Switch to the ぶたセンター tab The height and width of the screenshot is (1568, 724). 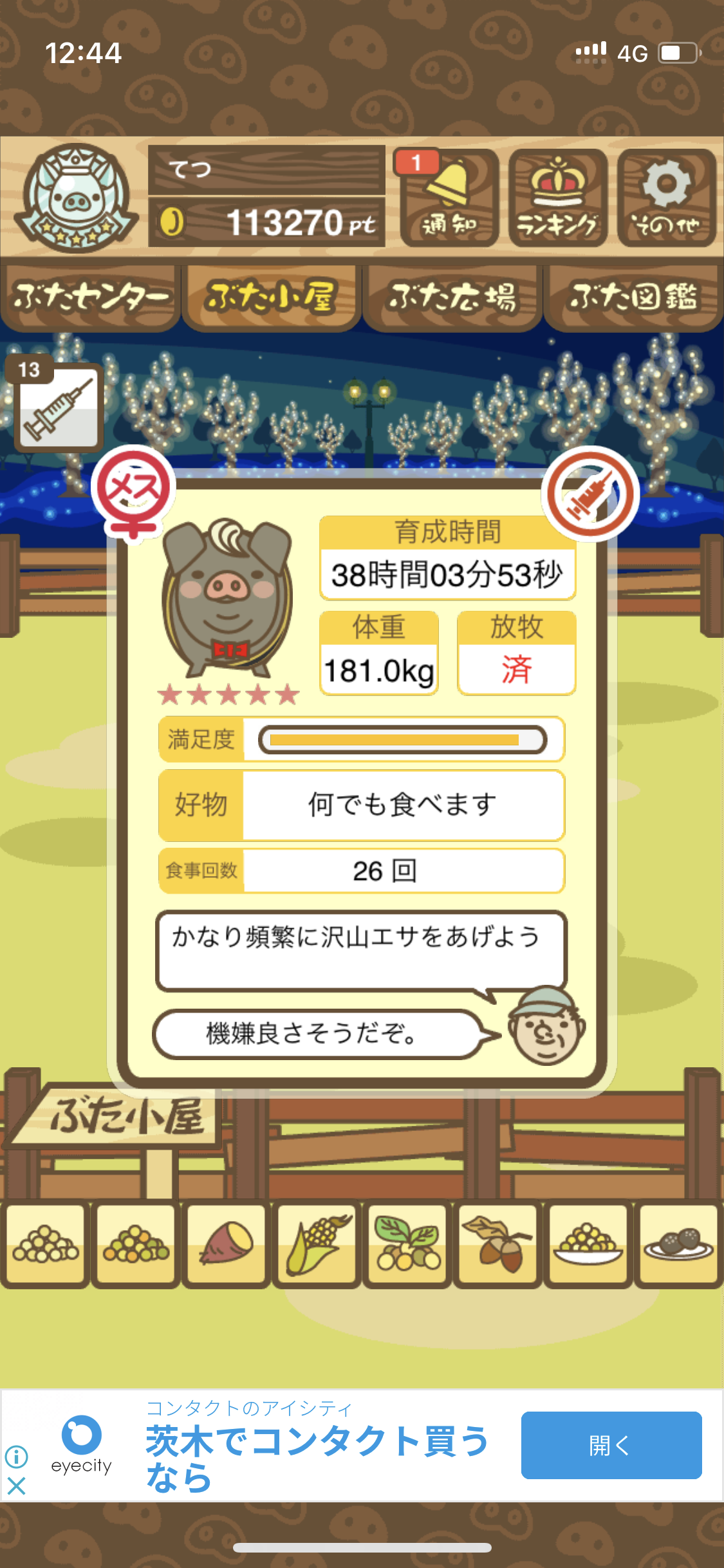point(90,297)
